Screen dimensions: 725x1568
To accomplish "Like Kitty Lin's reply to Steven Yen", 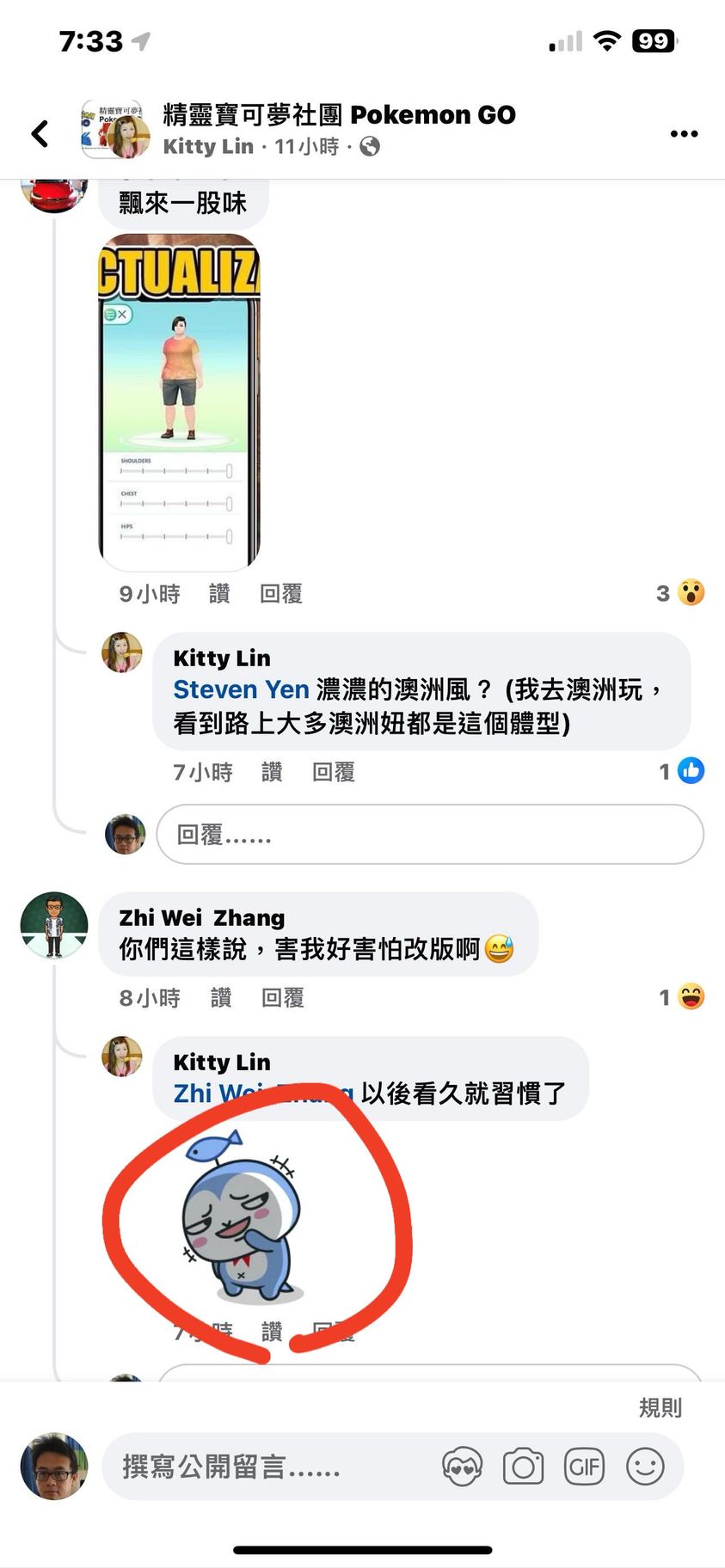I will (272, 772).
